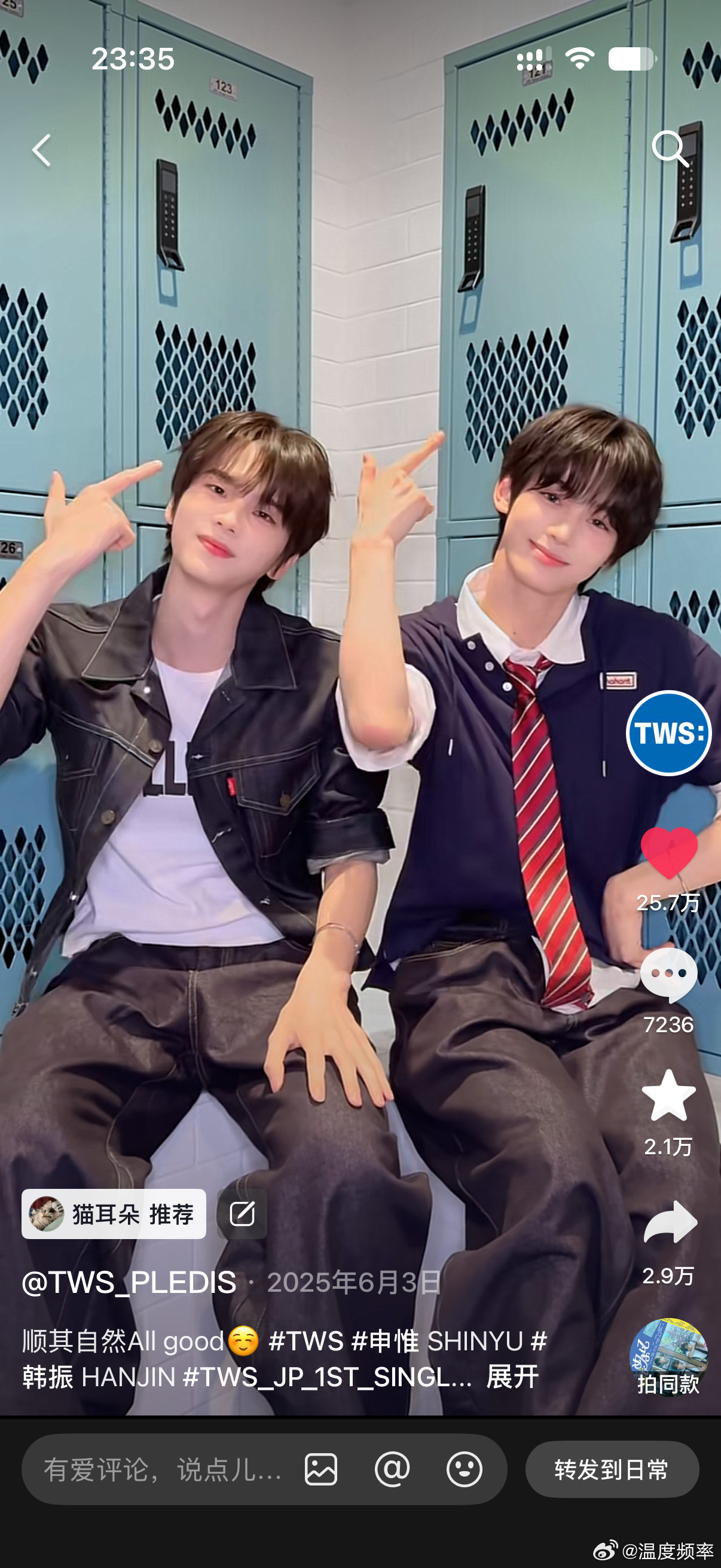Attach an image to the comment

point(320,1469)
